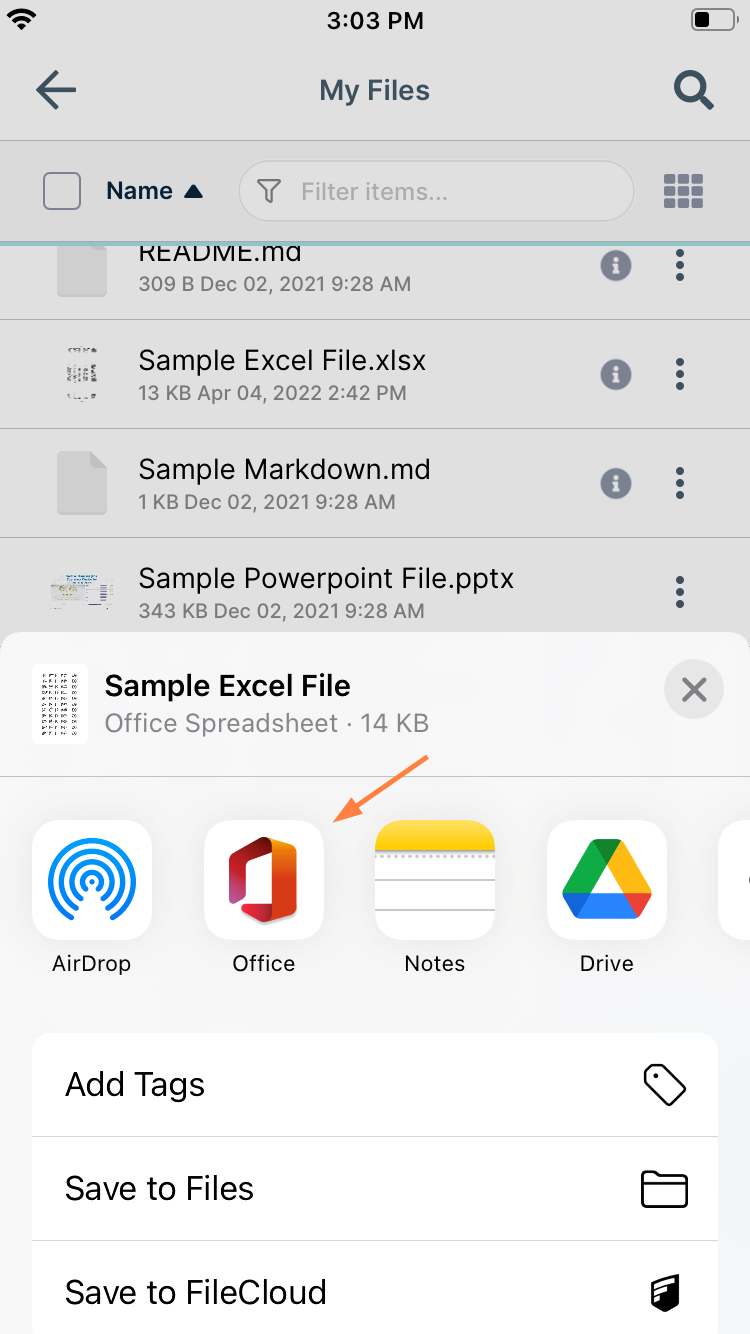
Task: Open options menu for Sample Powerpoint File.pptx
Action: (679, 592)
